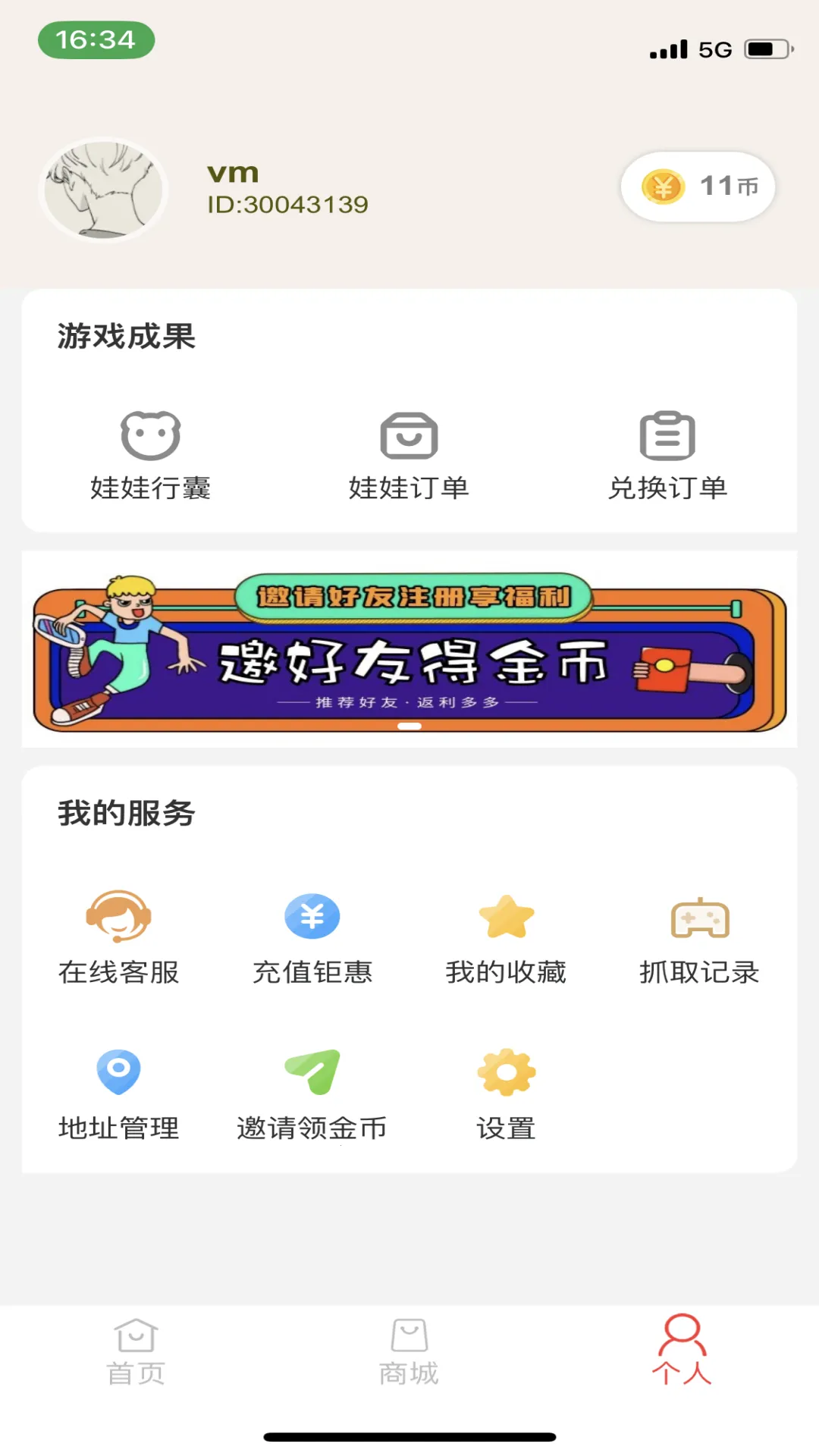
Task: Switch to the 首页 home tab
Action: pyautogui.click(x=136, y=1351)
